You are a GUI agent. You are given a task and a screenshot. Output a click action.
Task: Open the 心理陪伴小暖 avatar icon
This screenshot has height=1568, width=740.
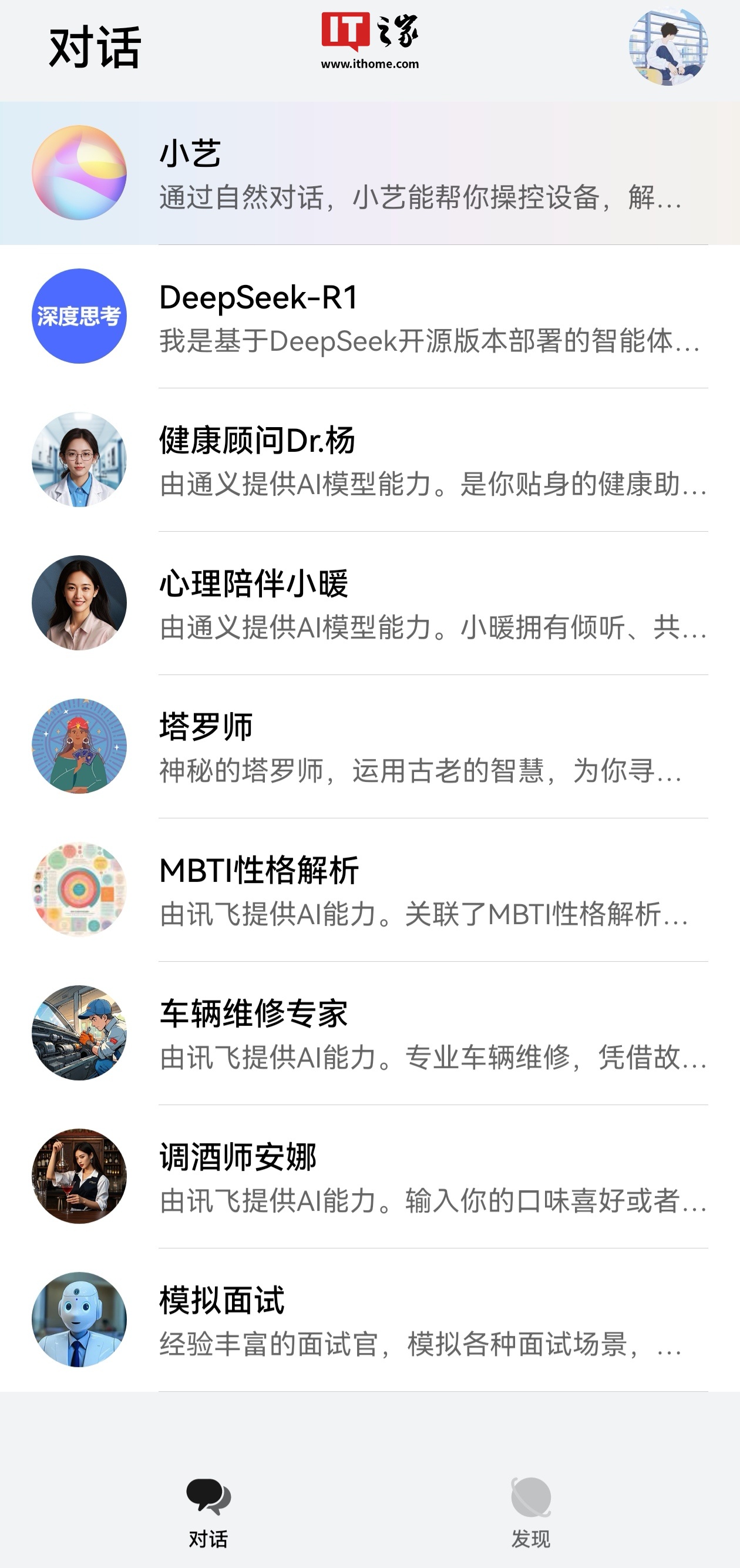(79, 603)
